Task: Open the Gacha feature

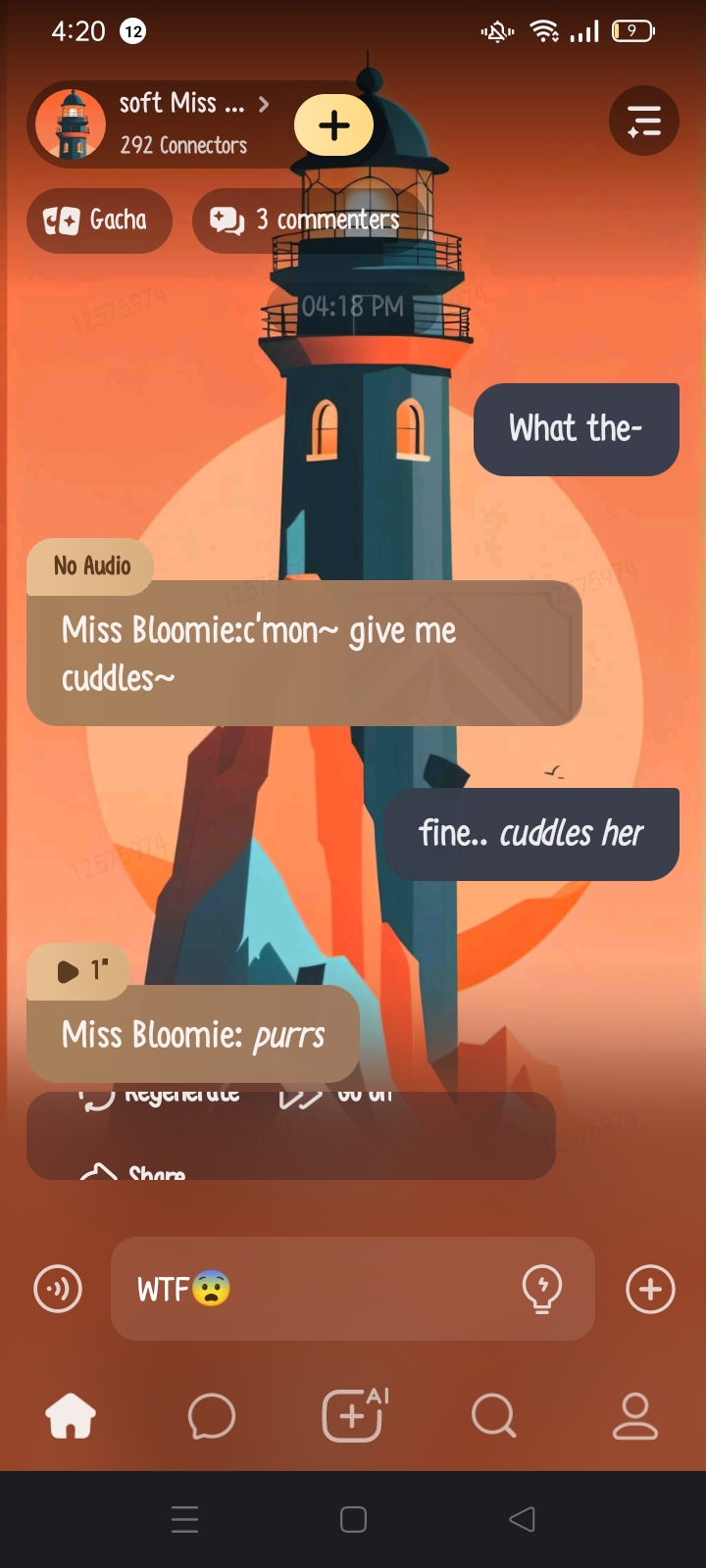Action: coord(99,220)
